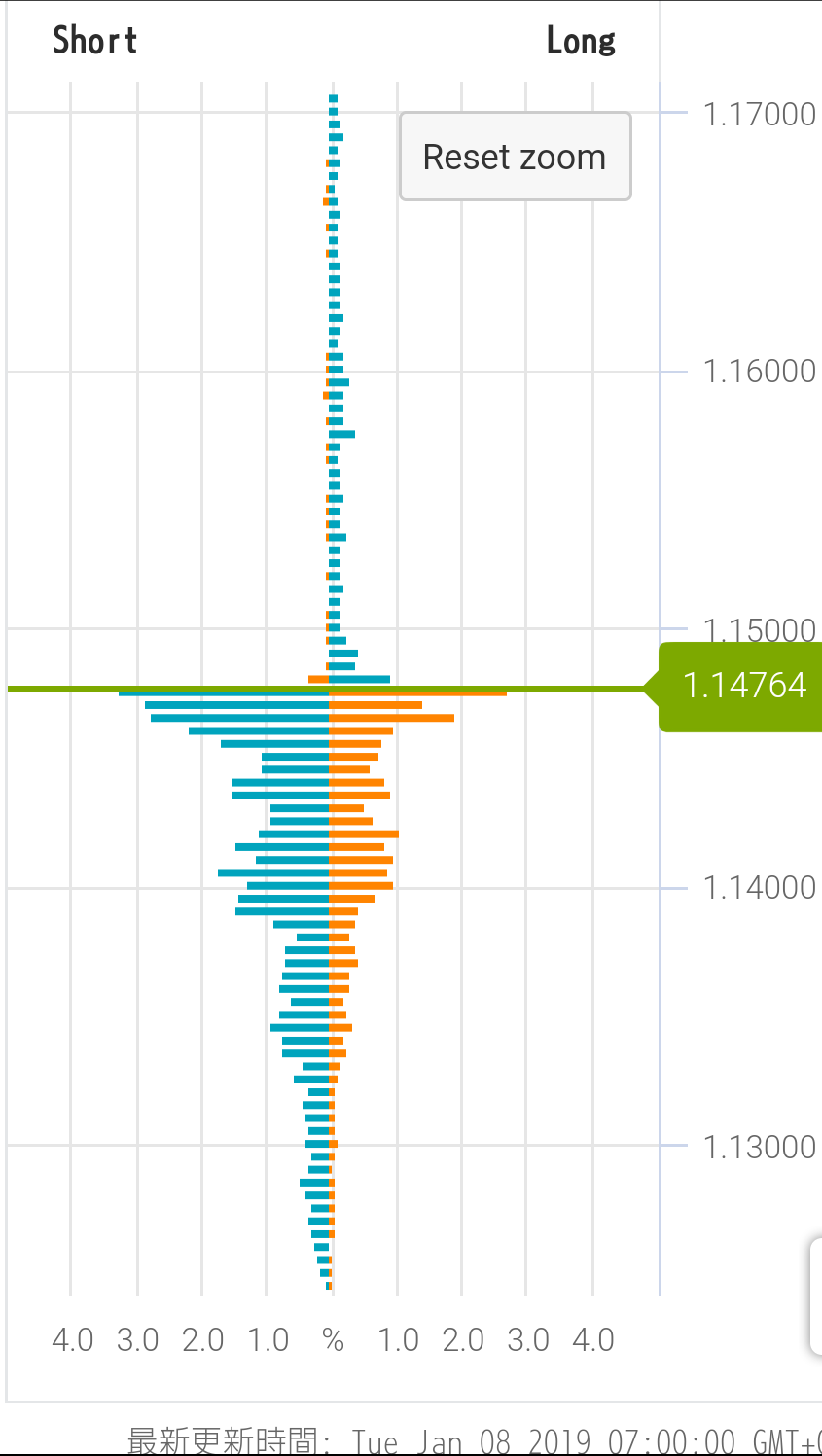822x1456 pixels.
Task: Tap the Reset zoom button
Action: pos(515,157)
